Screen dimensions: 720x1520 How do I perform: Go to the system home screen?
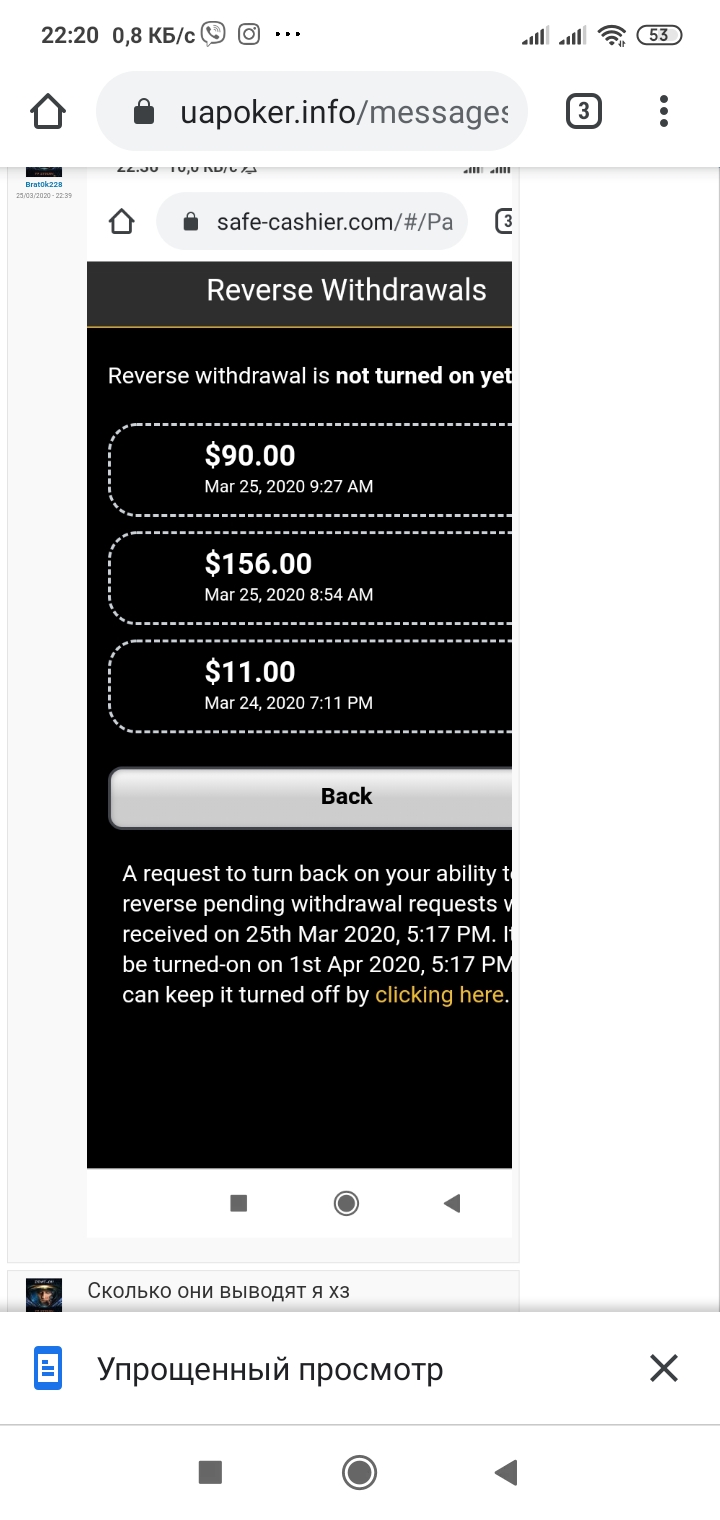pos(359,1472)
